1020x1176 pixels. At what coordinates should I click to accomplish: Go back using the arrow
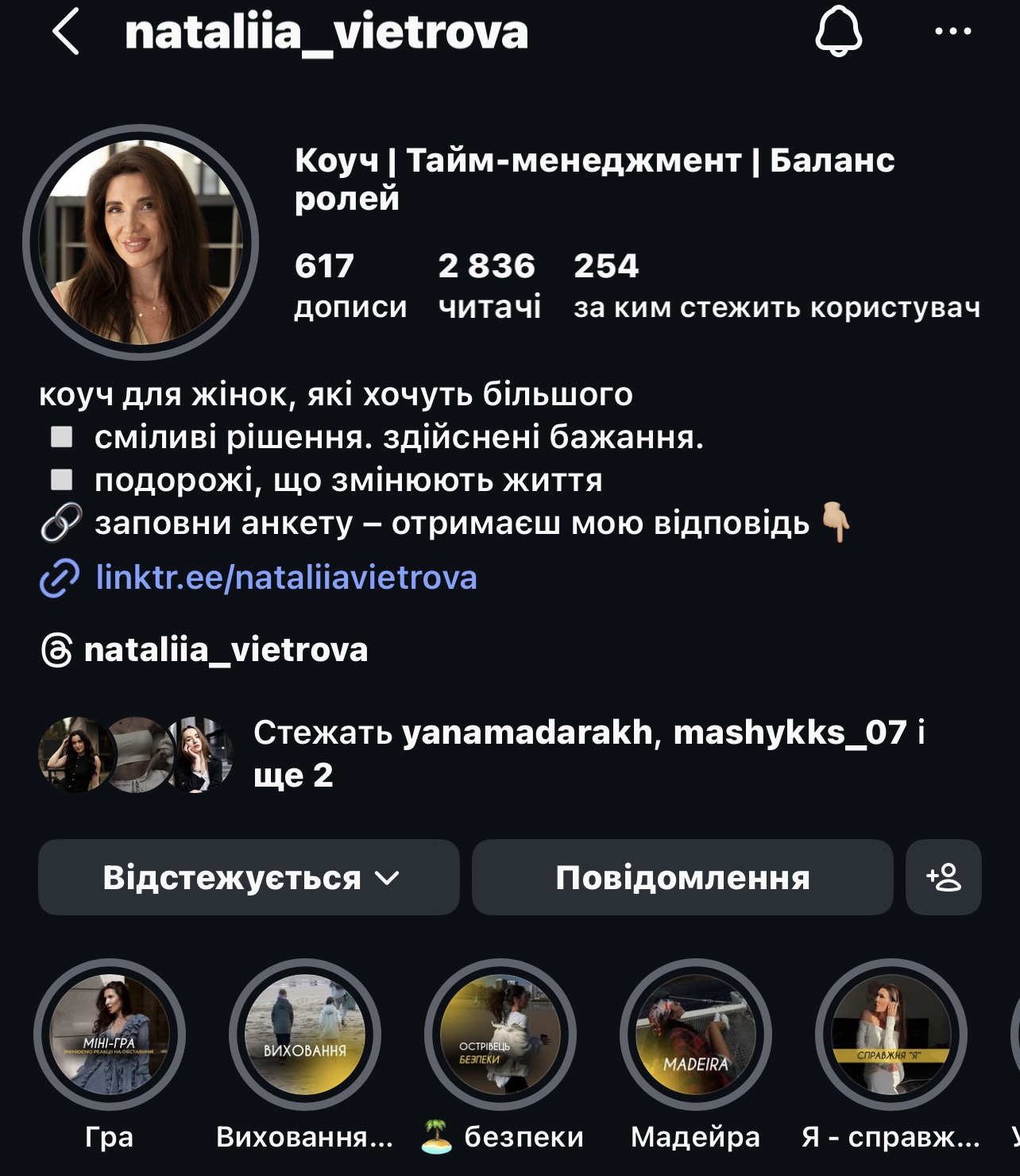click(x=66, y=33)
